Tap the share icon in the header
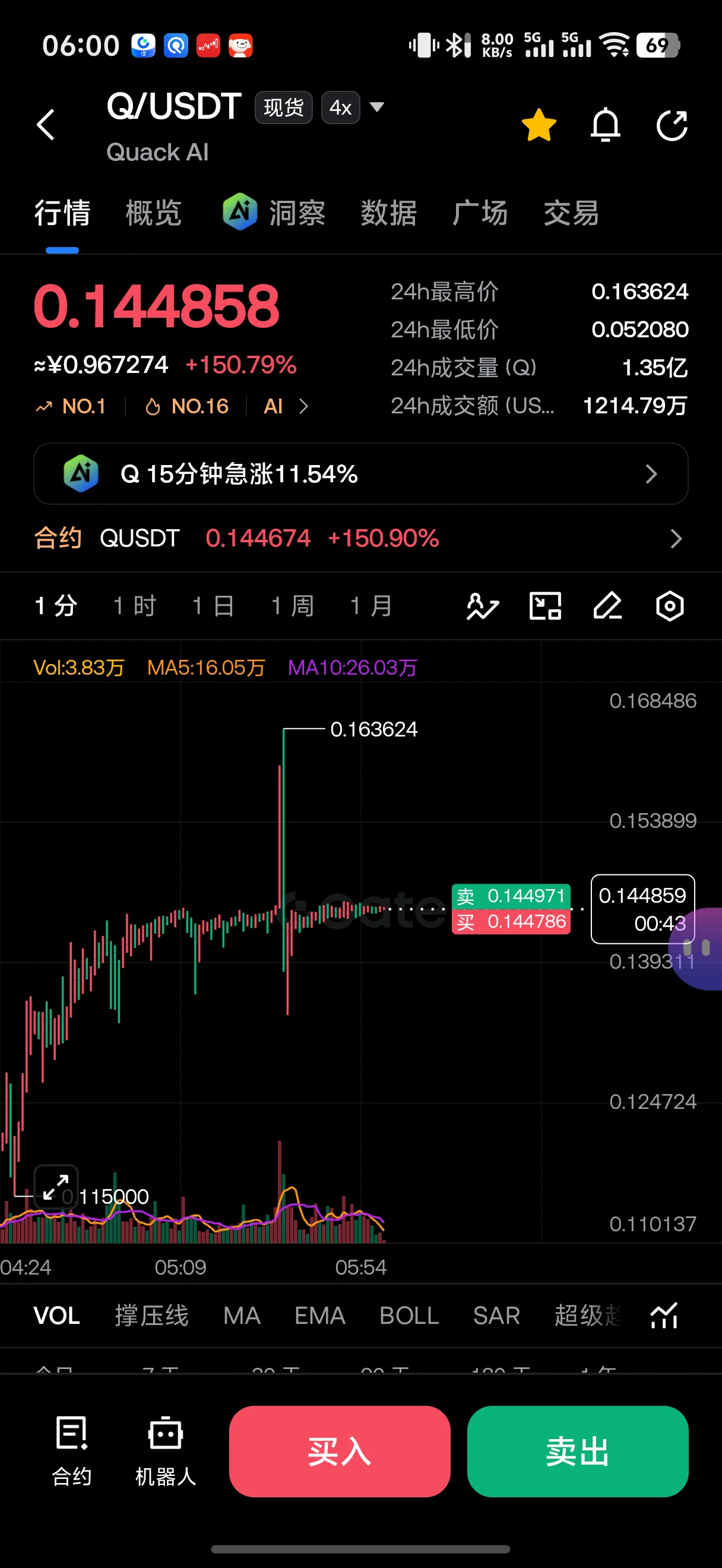The height and width of the screenshot is (1568, 722). (x=672, y=125)
